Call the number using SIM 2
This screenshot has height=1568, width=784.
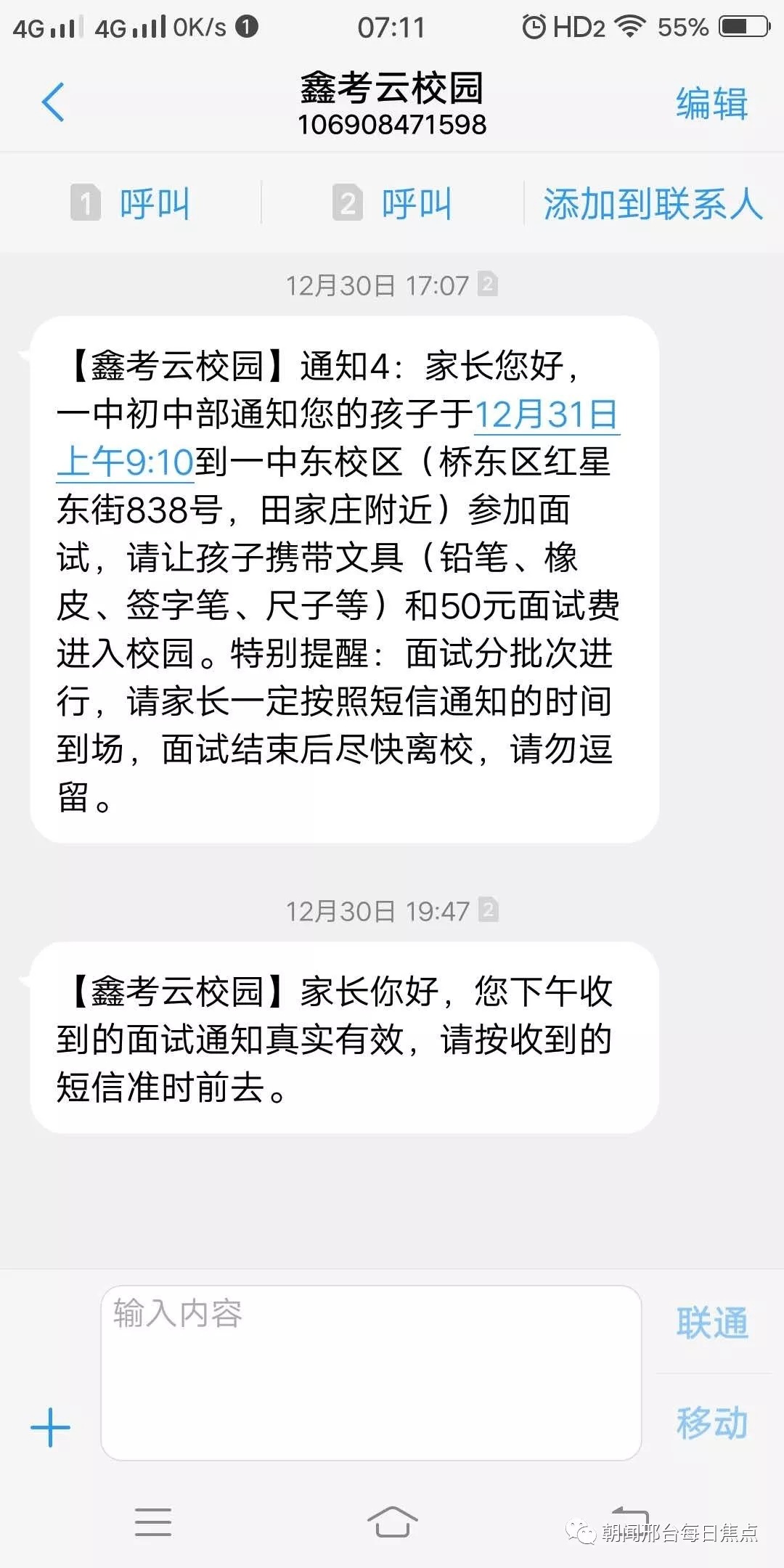click(x=393, y=203)
